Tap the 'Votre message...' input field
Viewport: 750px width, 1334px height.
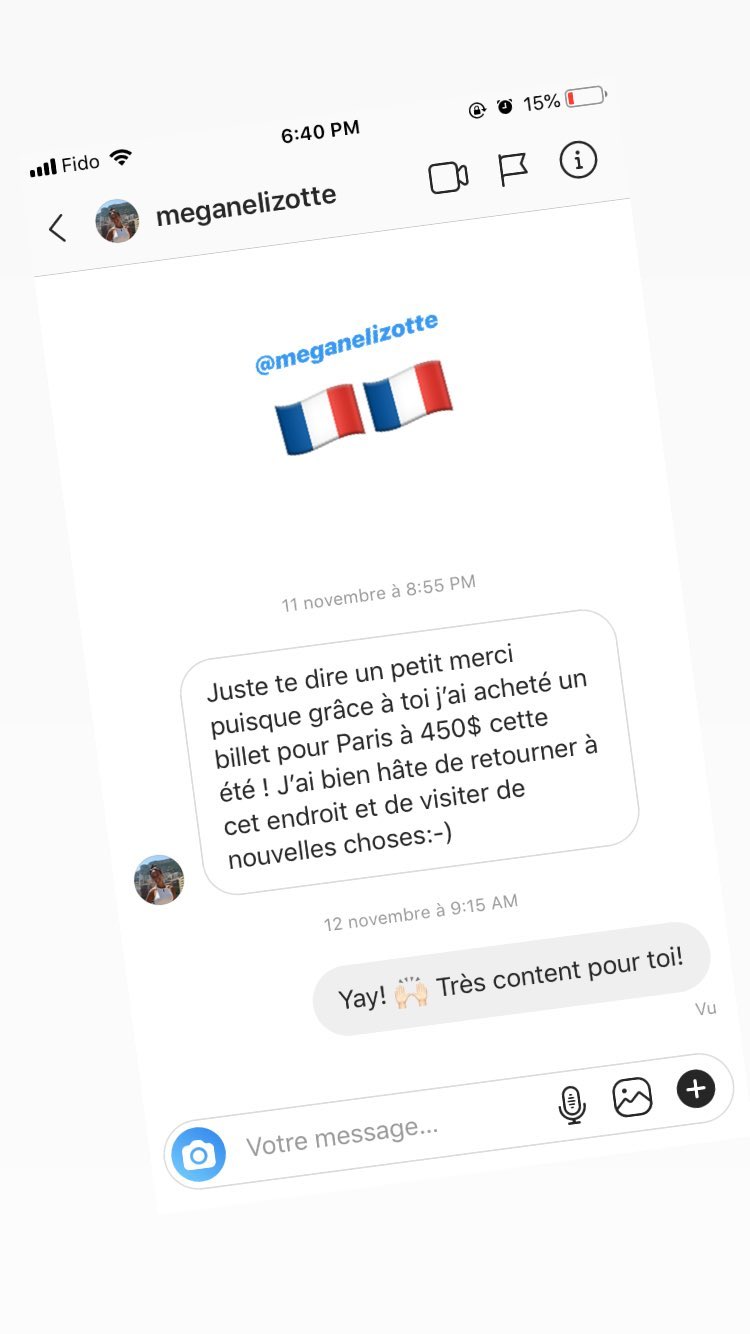coord(345,1130)
